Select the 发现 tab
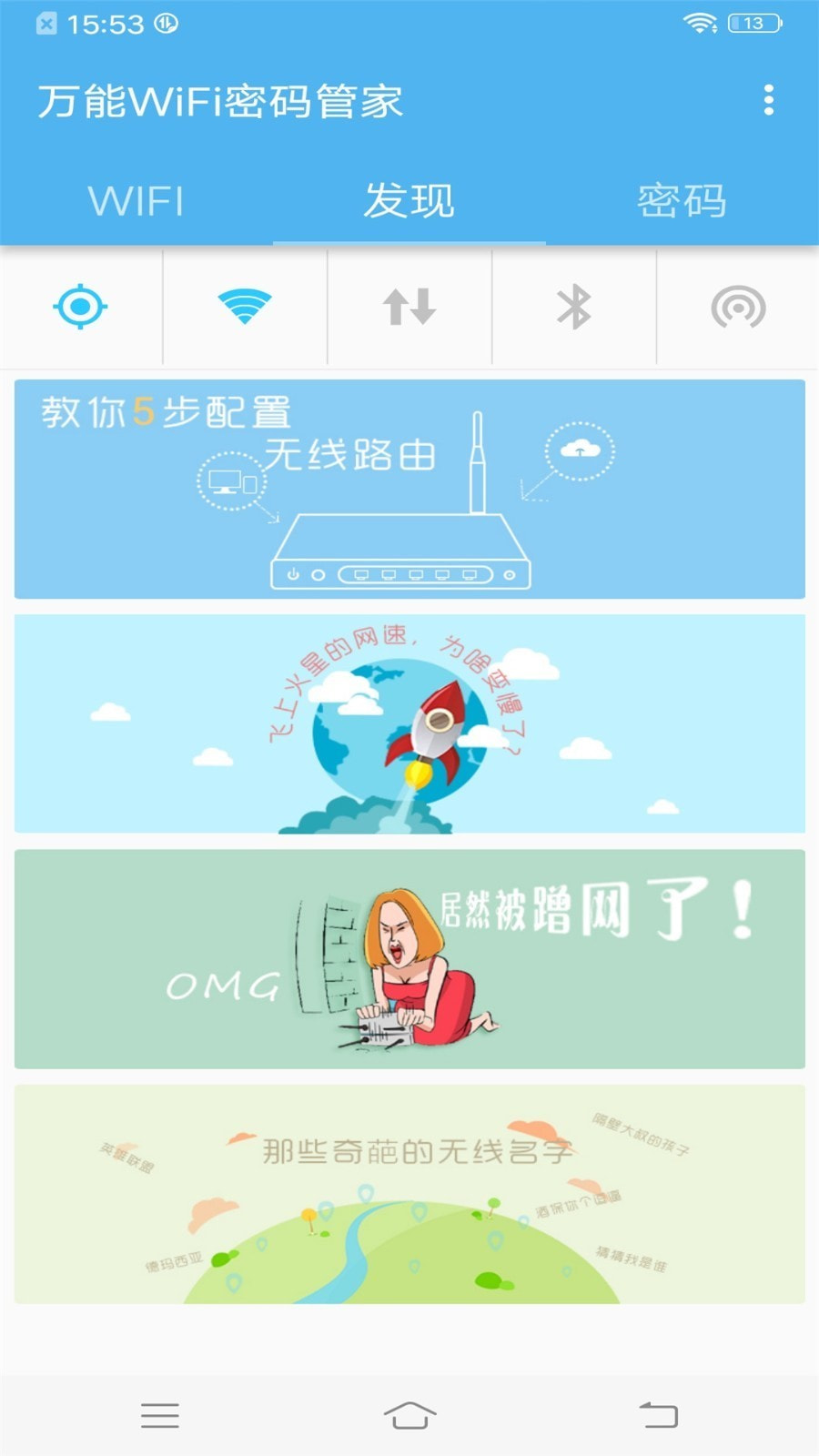Viewport: 819px width, 1456px height. coord(409,200)
